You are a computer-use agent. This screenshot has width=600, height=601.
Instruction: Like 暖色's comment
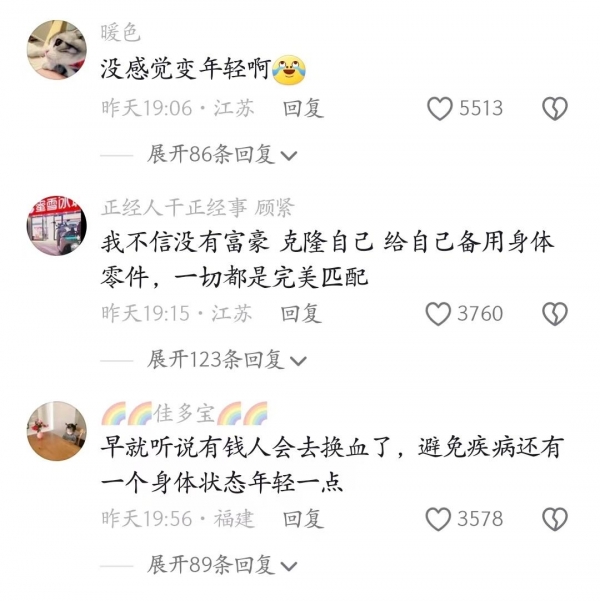[440, 108]
